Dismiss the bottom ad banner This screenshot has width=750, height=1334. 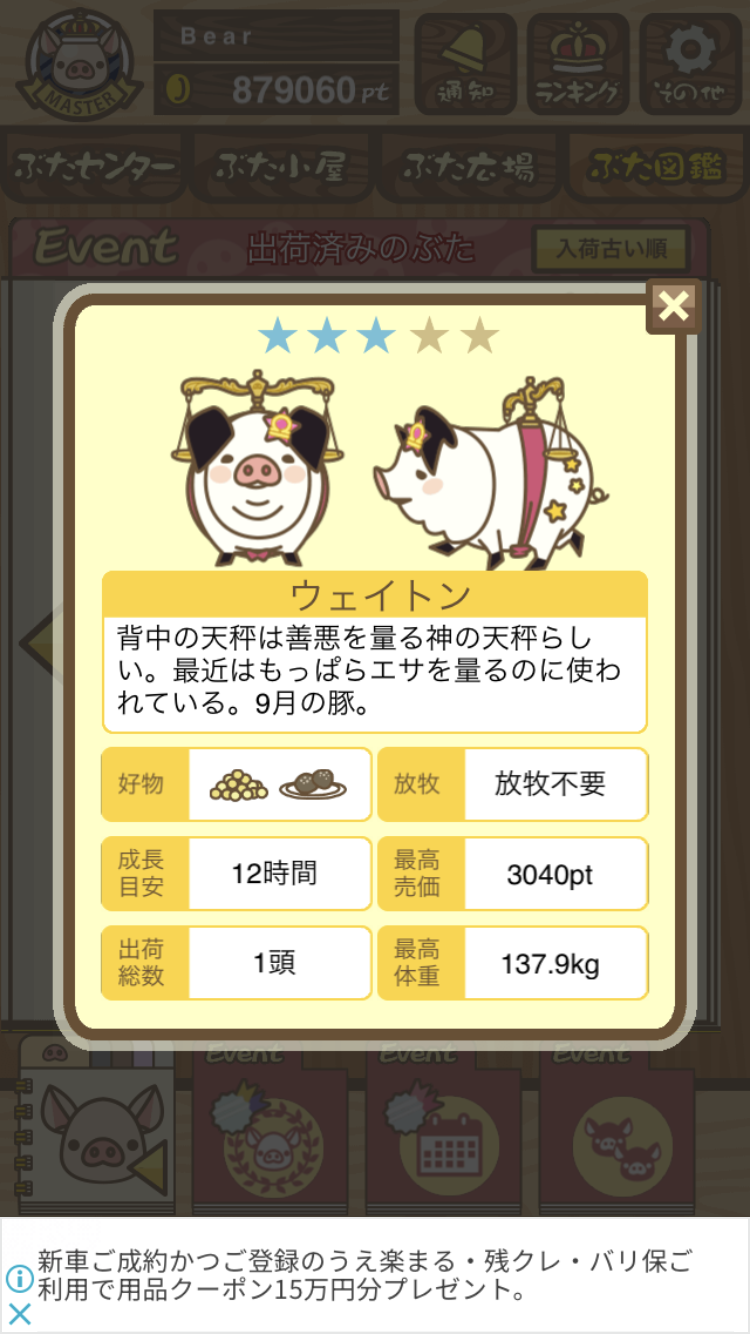click(19, 1313)
